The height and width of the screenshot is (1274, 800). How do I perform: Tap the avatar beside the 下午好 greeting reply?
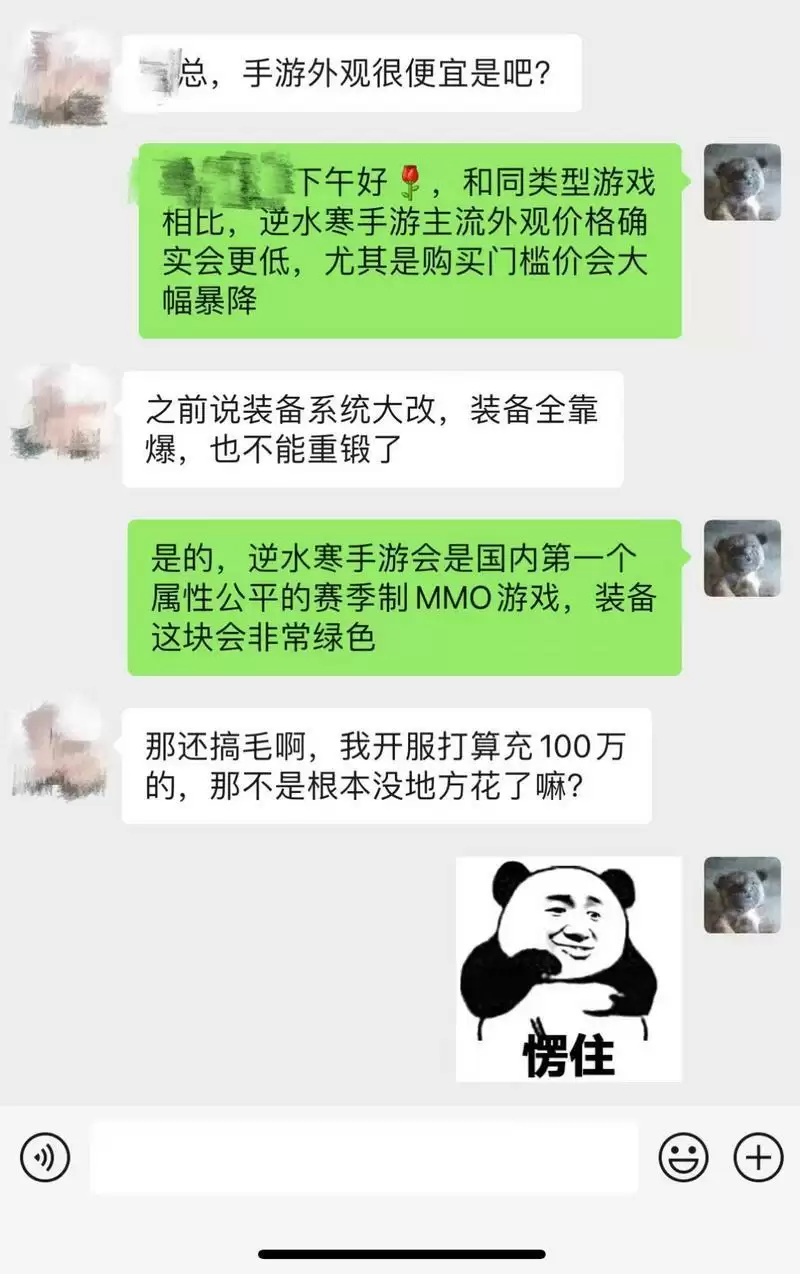[742, 182]
